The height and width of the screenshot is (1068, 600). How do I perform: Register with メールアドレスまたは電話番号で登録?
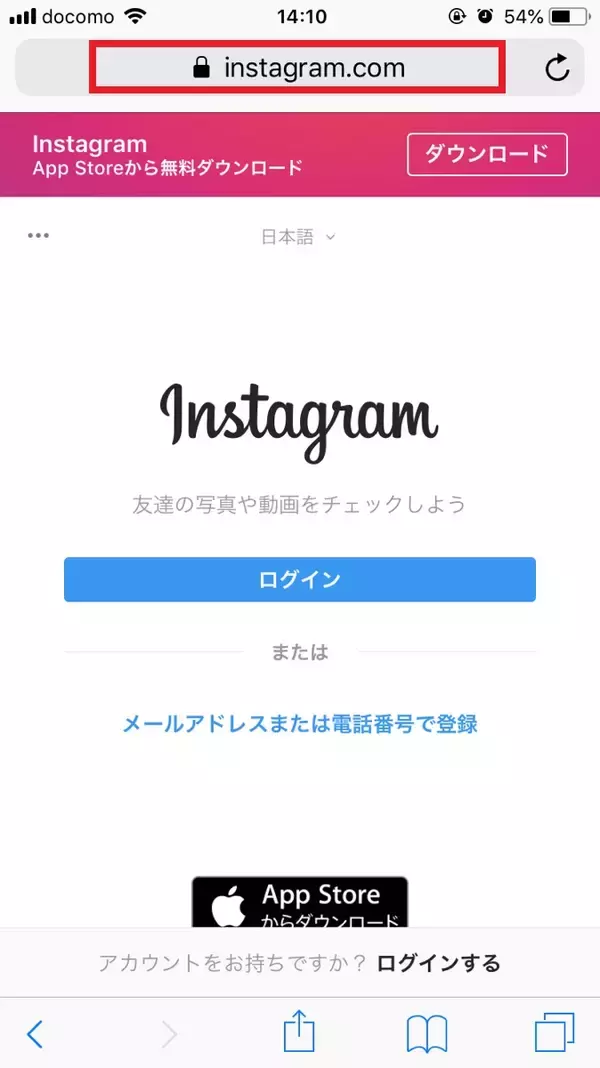pyautogui.click(x=300, y=723)
